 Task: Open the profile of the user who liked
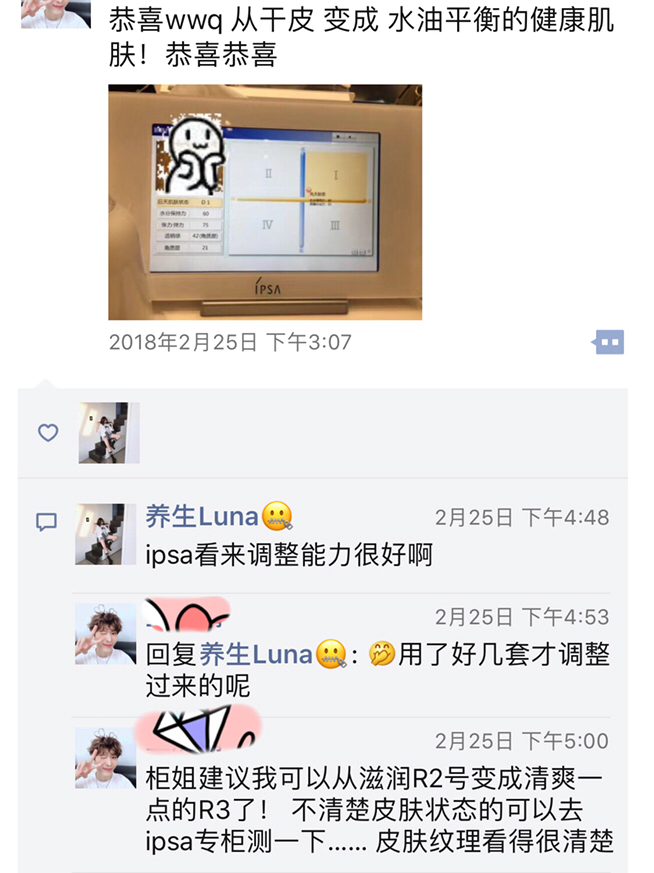pyautogui.click(x=109, y=433)
